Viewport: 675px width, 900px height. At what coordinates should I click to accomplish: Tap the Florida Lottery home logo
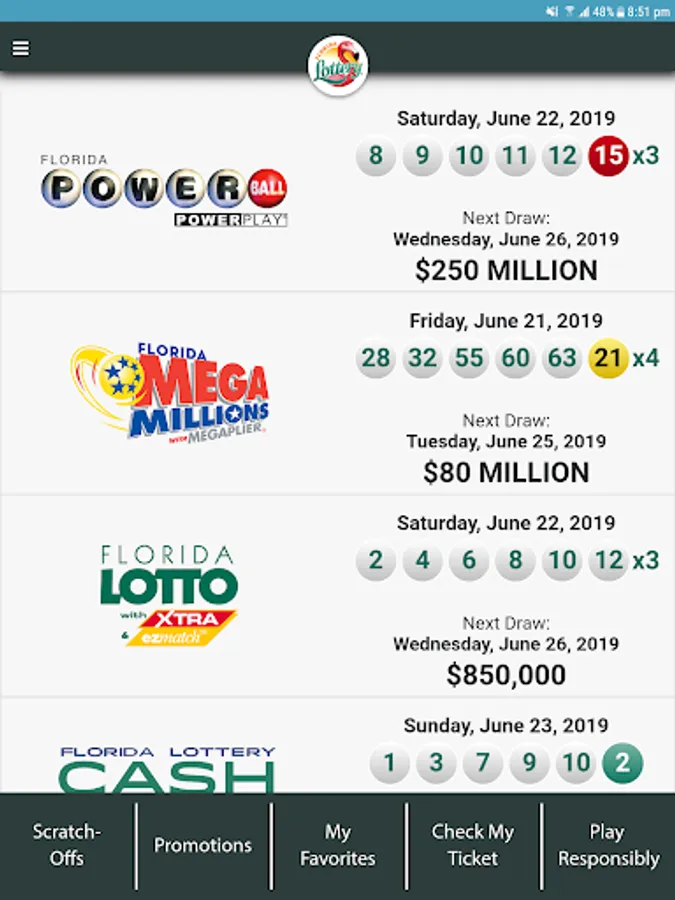338,66
